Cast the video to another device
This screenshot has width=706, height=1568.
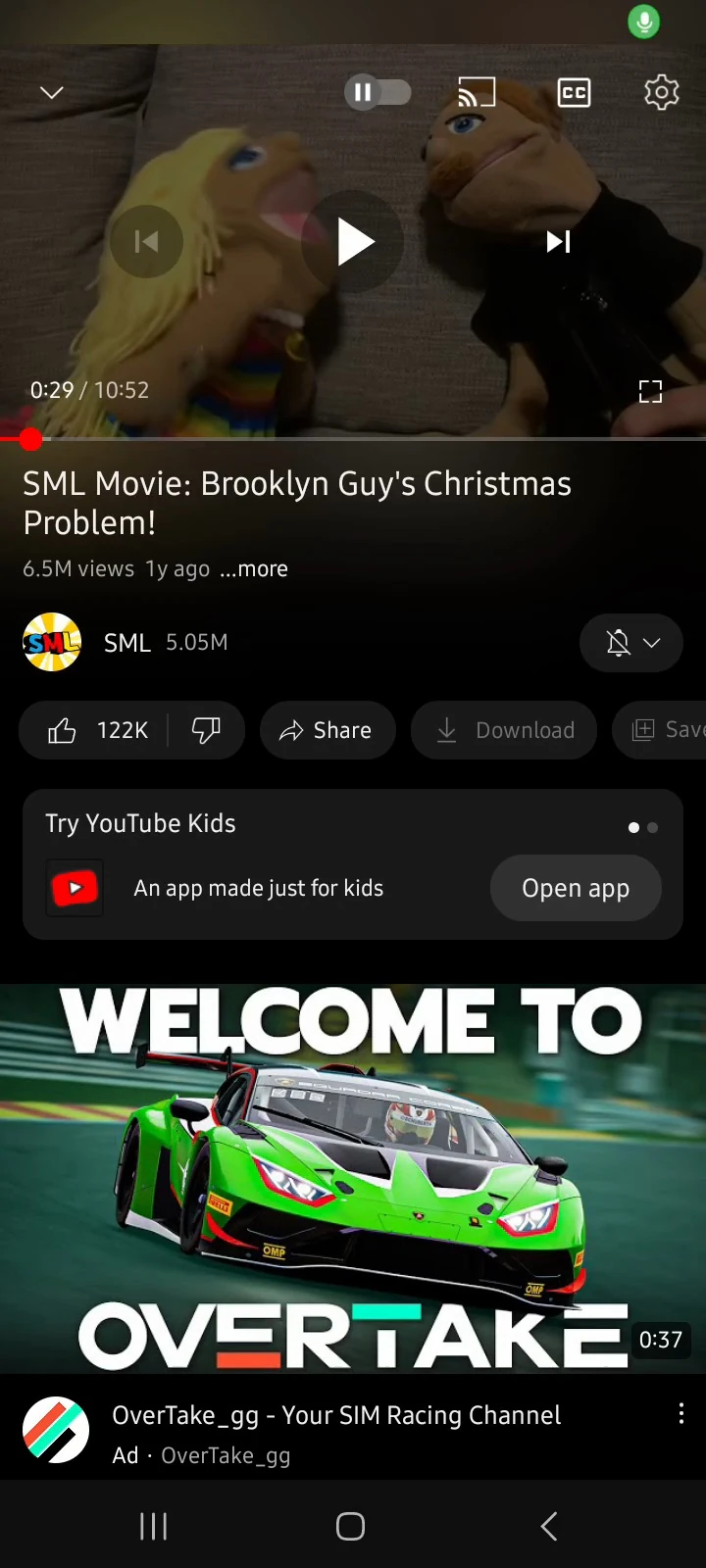click(x=477, y=92)
